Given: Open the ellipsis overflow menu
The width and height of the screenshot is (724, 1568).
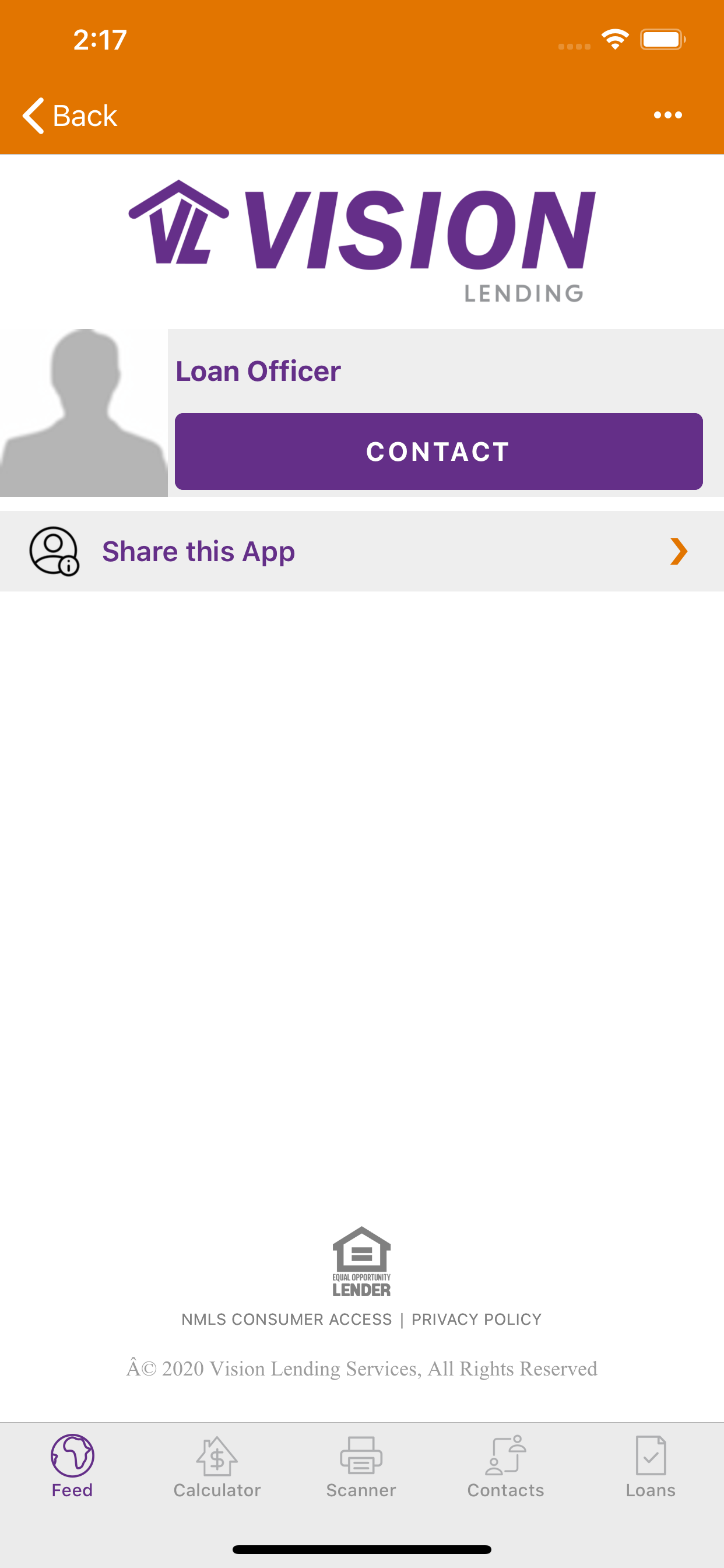Looking at the screenshot, I should click(667, 114).
